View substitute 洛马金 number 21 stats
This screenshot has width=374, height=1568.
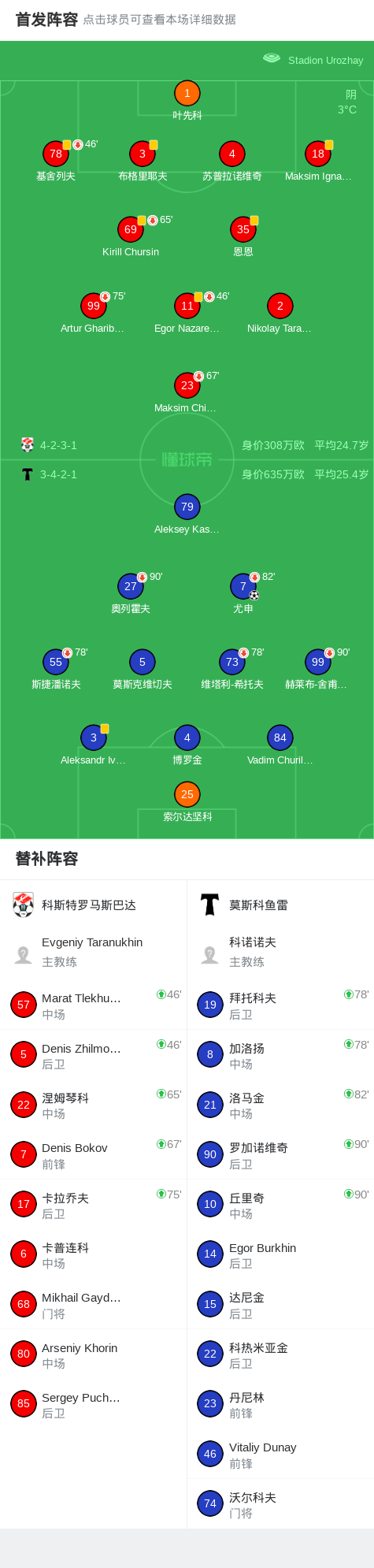click(280, 1105)
